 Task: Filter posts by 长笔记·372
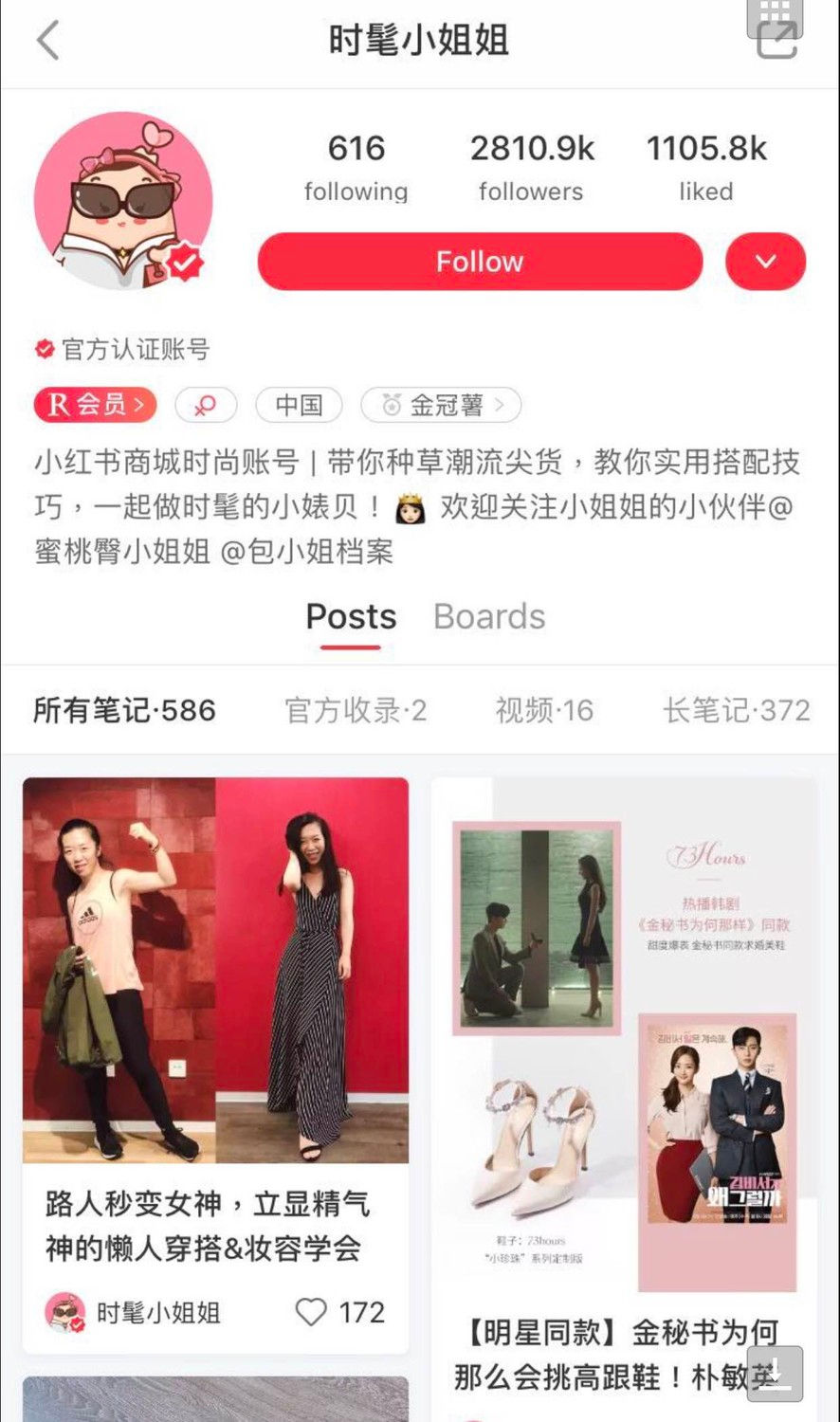[x=736, y=710]
